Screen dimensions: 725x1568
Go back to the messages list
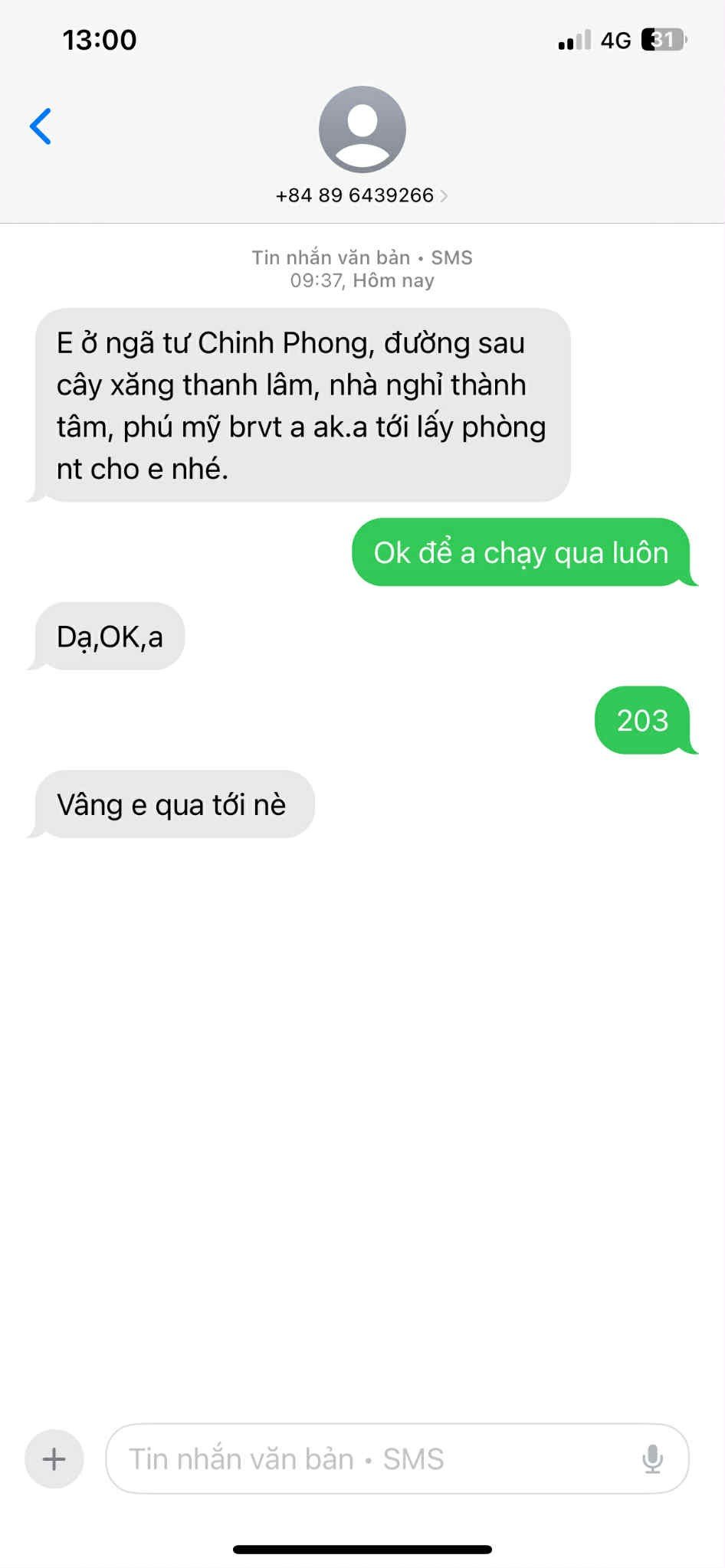[41, 126]
